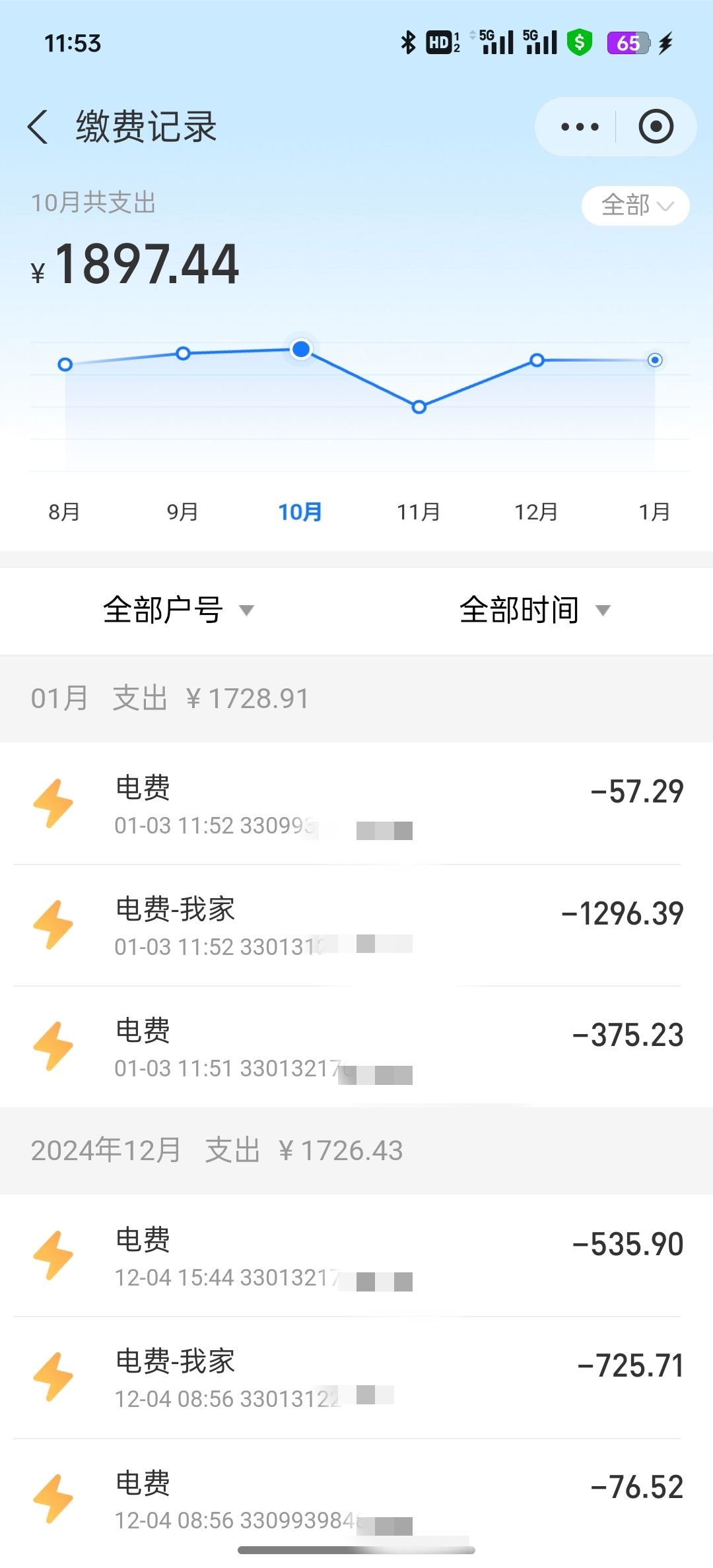
Task: Select the 8月 point on chart
Action: (65, 364)
